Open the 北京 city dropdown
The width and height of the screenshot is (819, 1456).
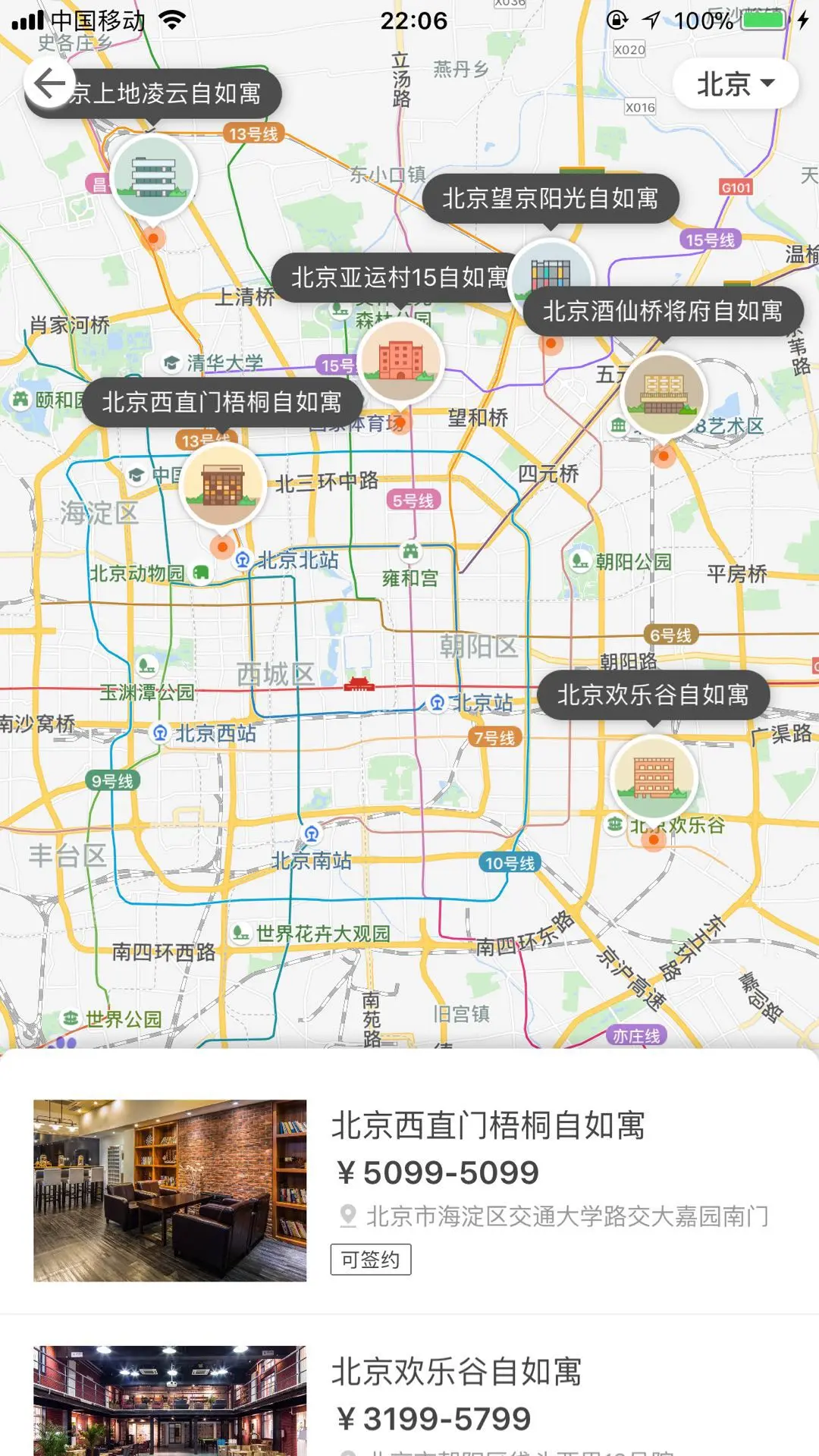735,83
